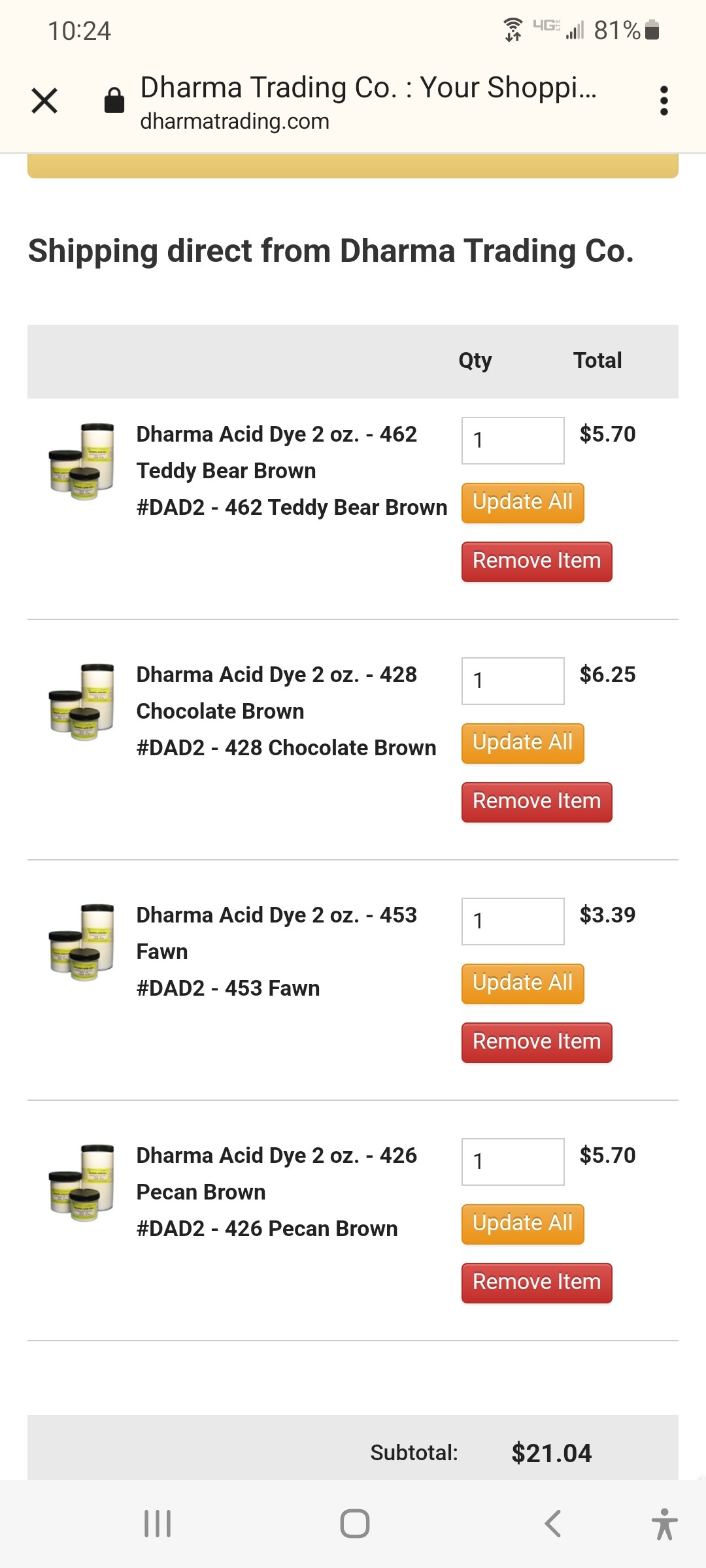Close the browser tab with X
The image size is (706, 1568).
(44, 101)
